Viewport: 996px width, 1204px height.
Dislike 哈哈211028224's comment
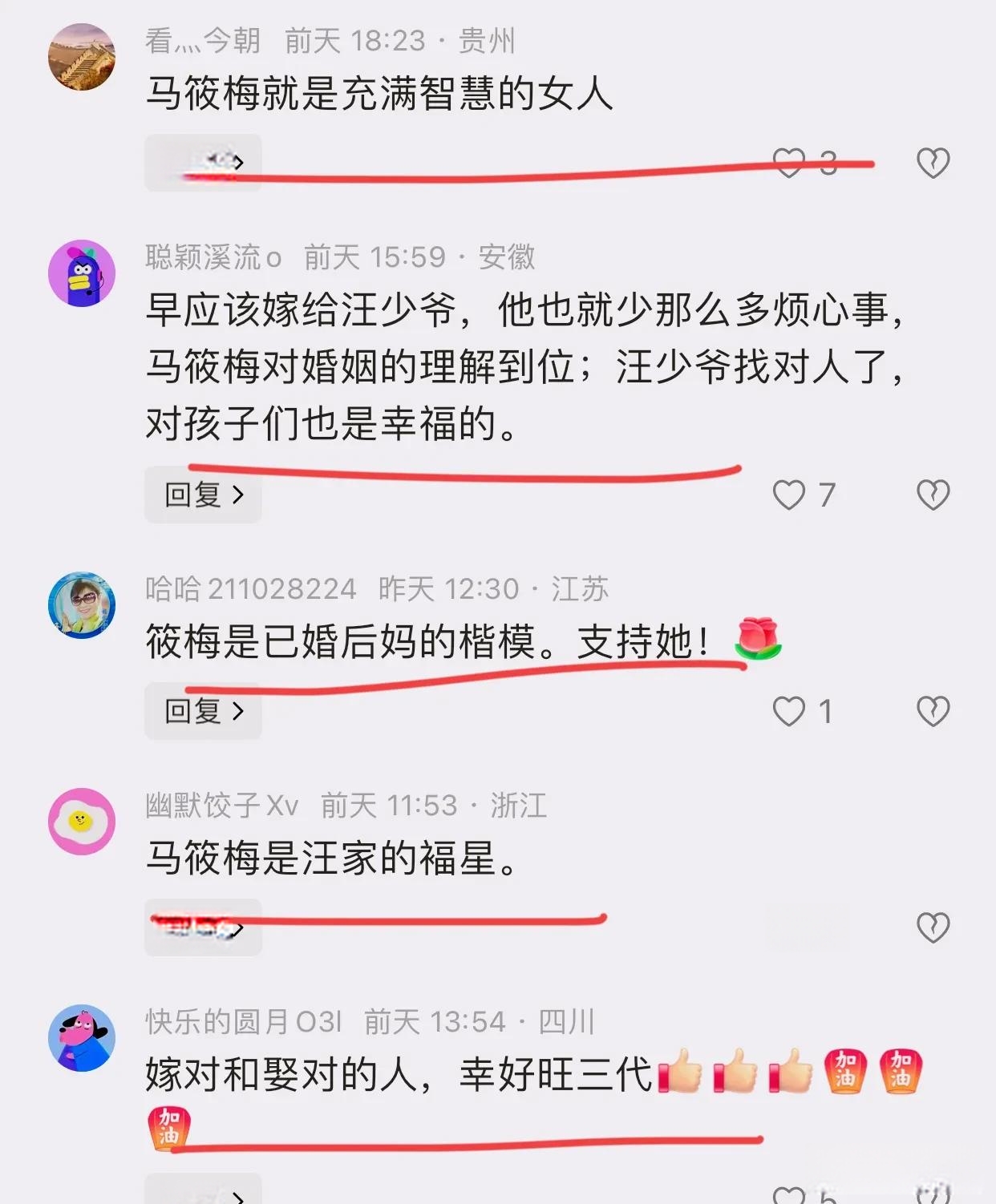pyautogui.click(x=933, y=711)
